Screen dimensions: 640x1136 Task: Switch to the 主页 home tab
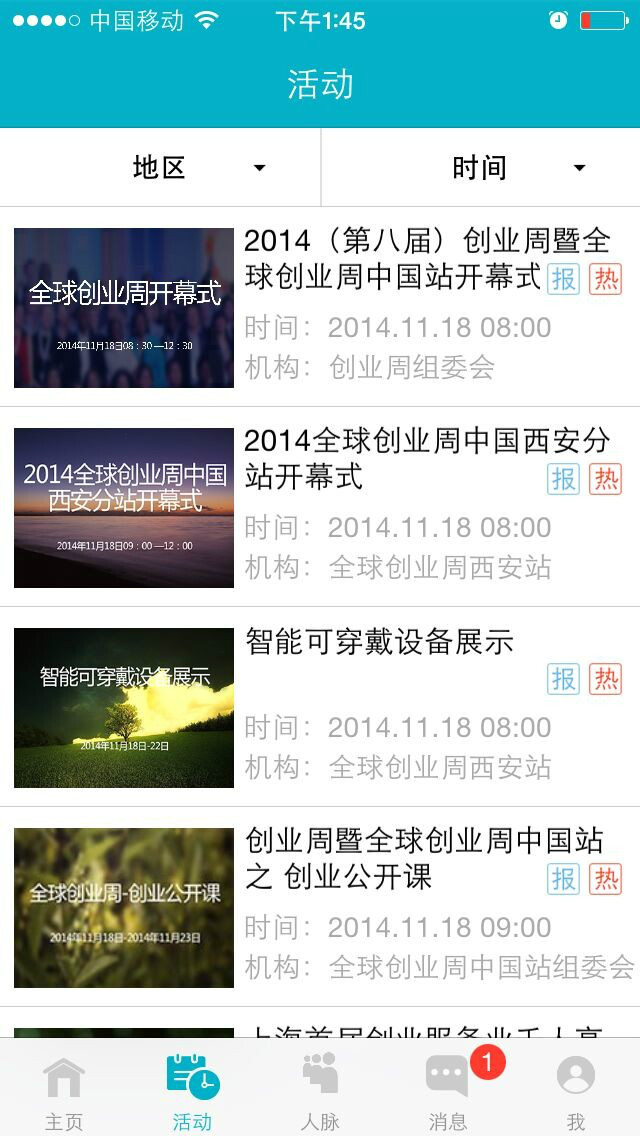[x=64, y=1092]
